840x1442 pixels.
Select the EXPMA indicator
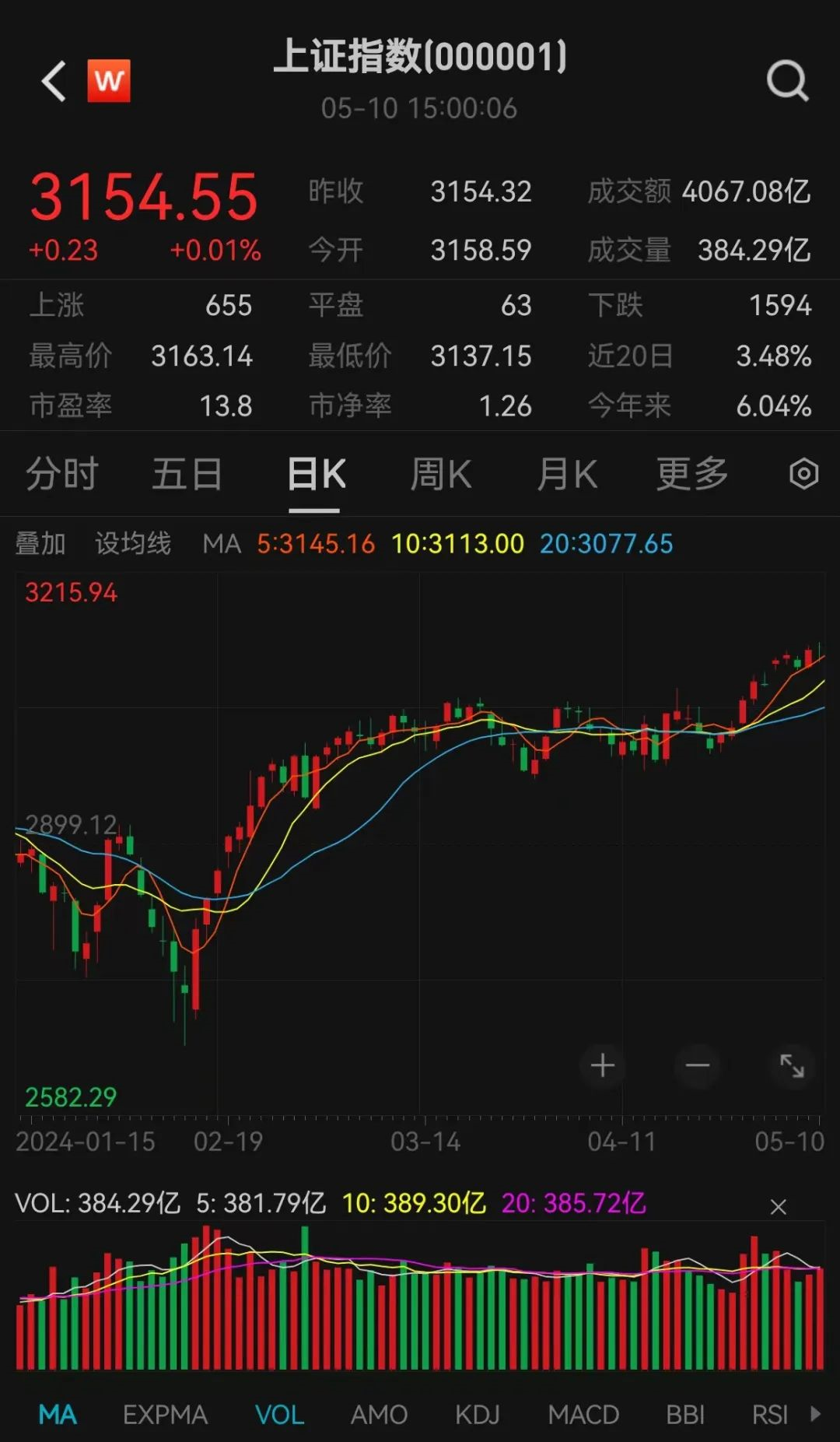pos(165,1414)
